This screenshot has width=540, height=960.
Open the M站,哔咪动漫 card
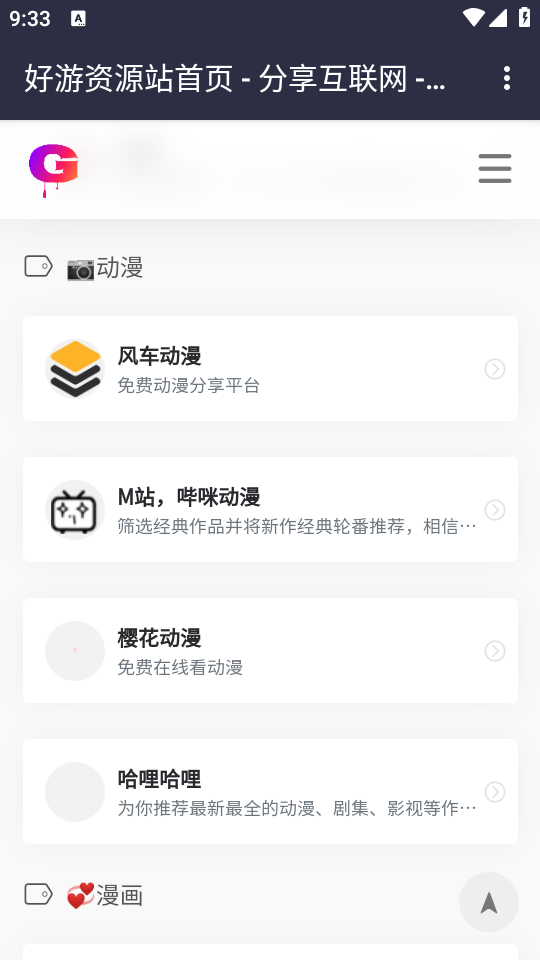click(x=271, y=509)
